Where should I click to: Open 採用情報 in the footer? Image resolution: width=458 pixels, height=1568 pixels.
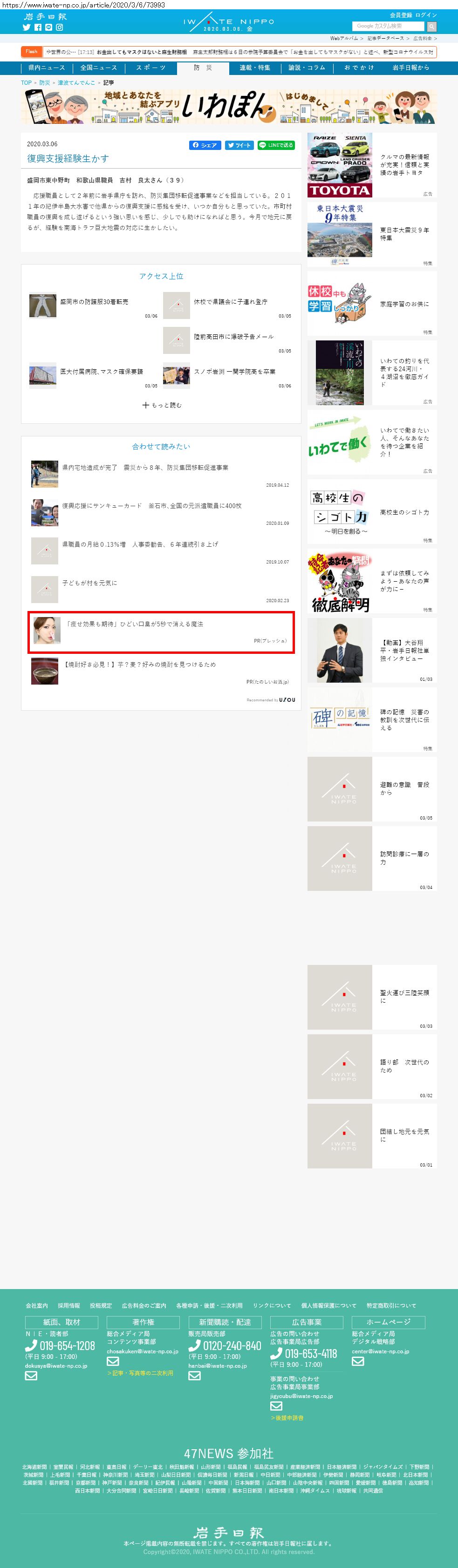pos(69,1305)
